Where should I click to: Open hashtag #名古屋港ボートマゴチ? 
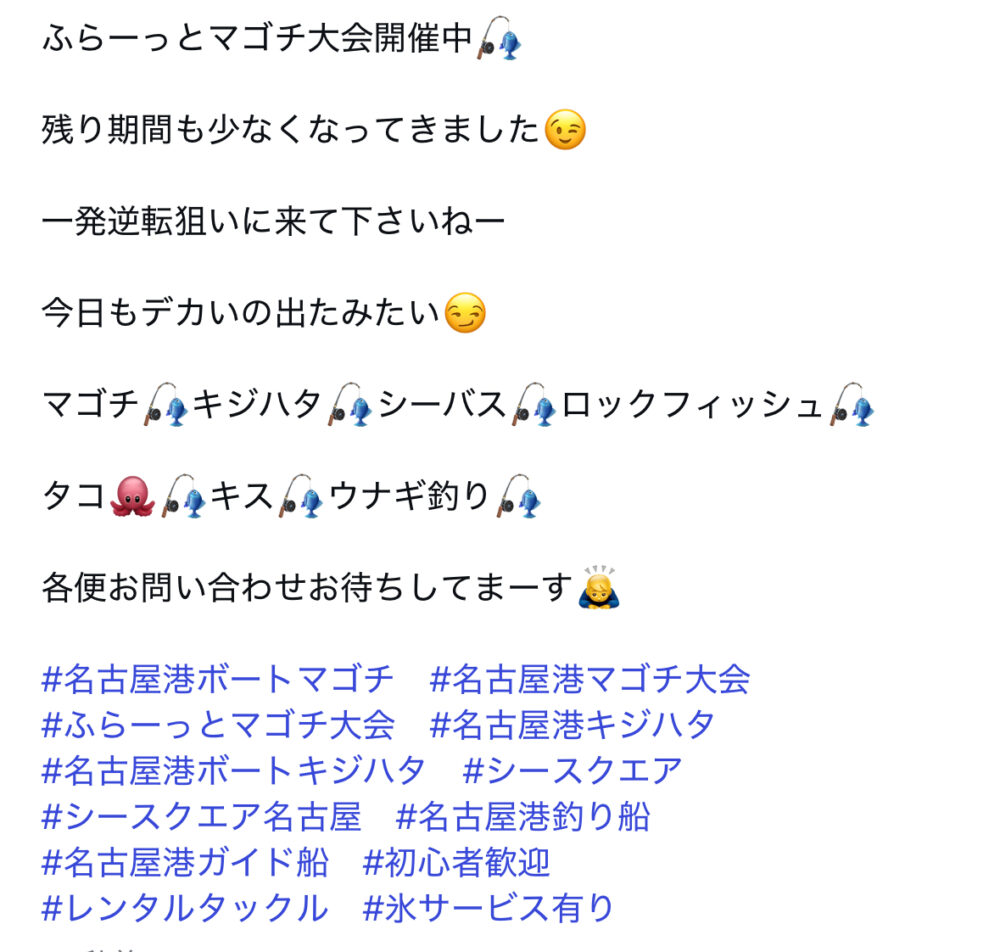pyautogui.click(x=218, y=680)
